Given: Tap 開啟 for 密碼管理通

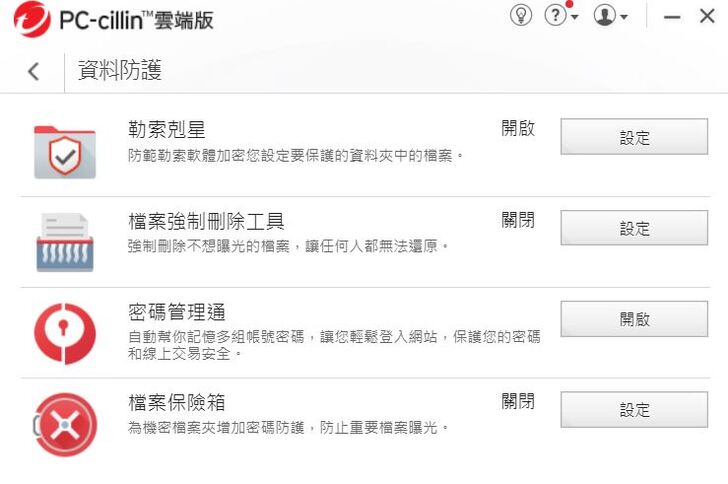Looking at the screenshot, I should (x=634, y=319).
